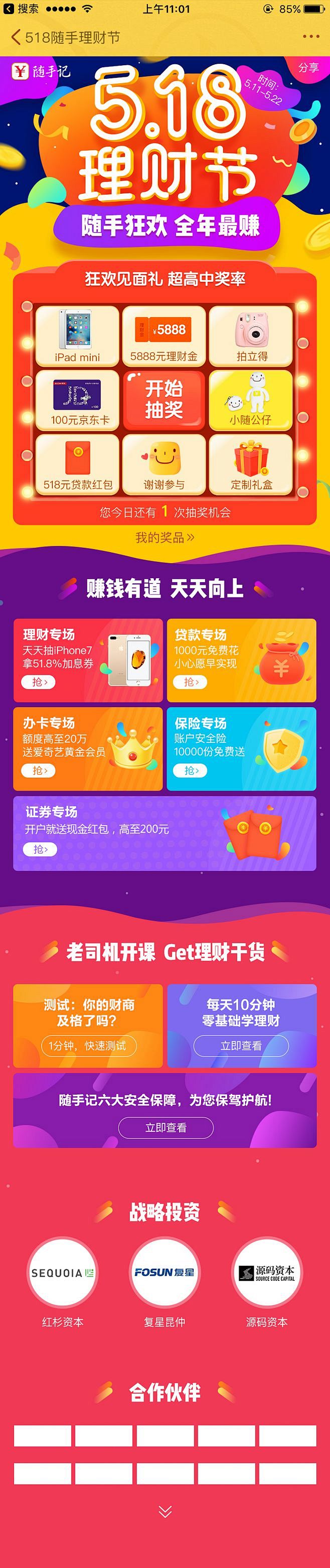Tap 立即查看 under 随手记六大安全保障
The image size is (330, 1568).
[166, 1128]
